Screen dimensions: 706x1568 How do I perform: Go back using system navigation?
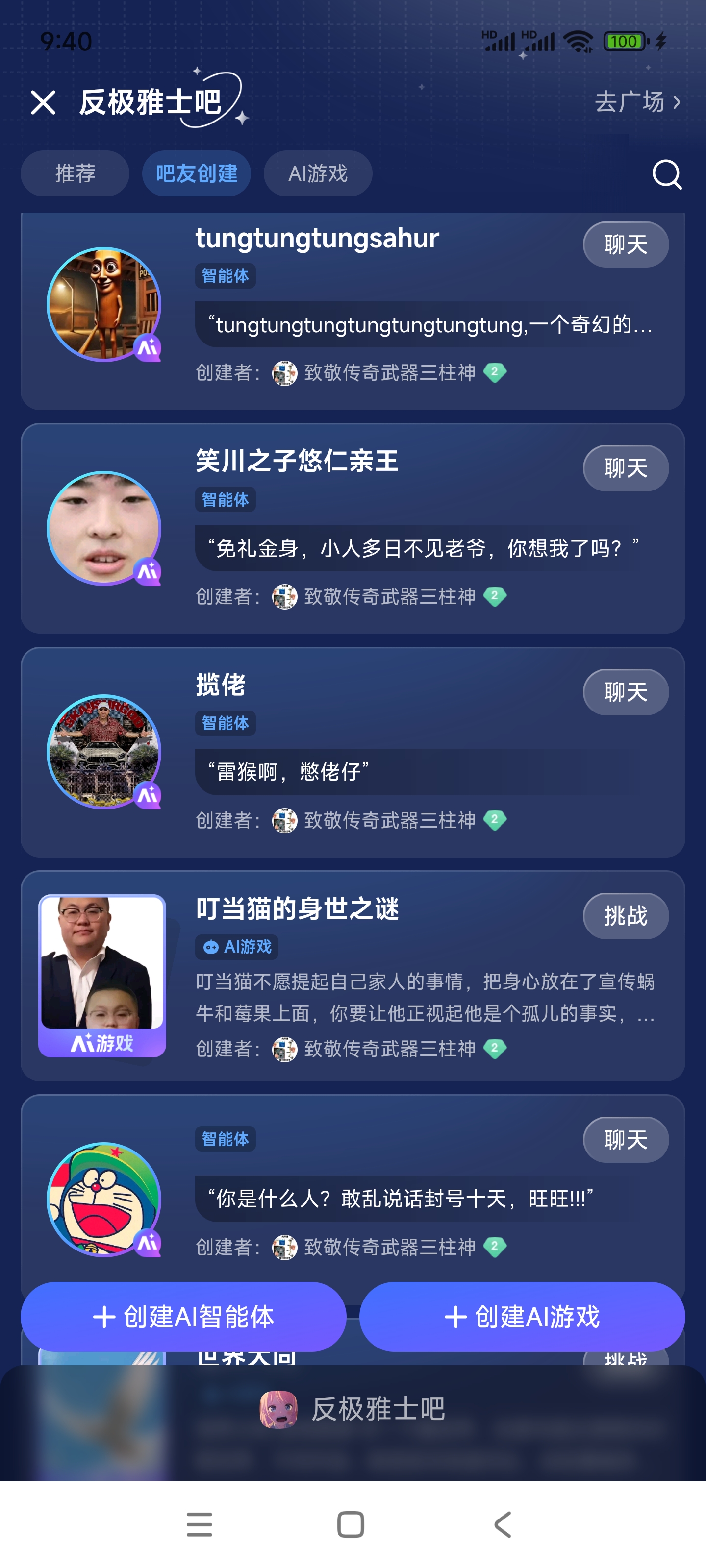tap(503, 1524)
